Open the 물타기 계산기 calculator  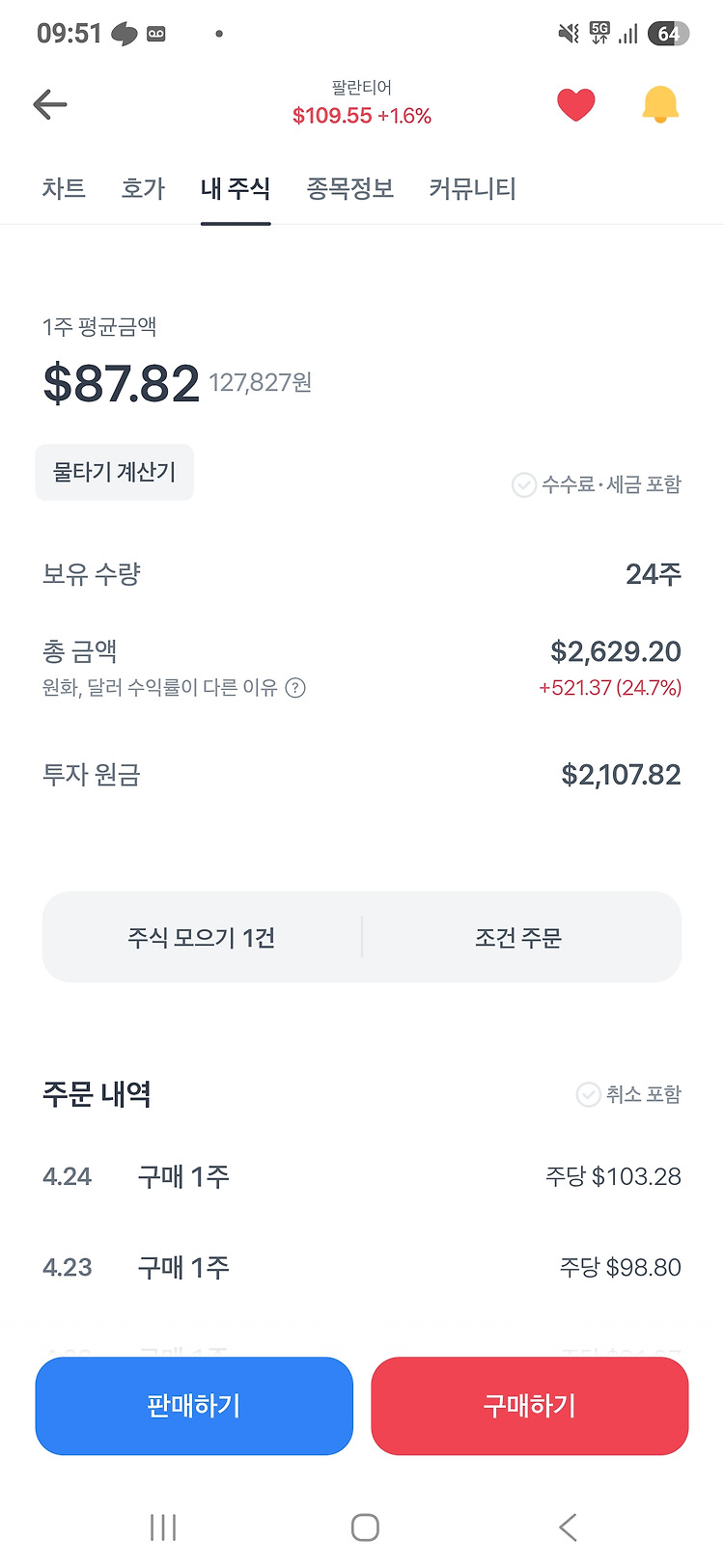(x=114, y=472)
